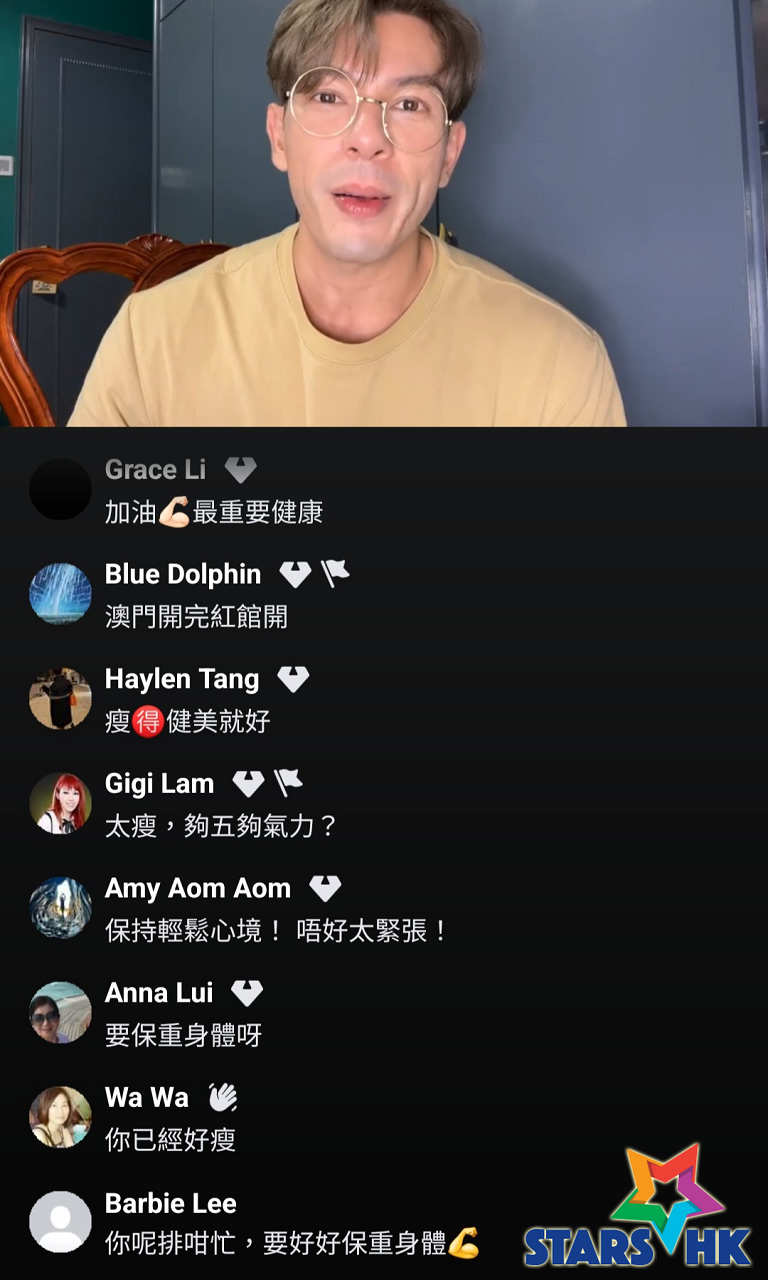The width and height of the screenshot is (768, 1280).
Task: Open Anna Lui's avatar
Action: [60, 1012]
